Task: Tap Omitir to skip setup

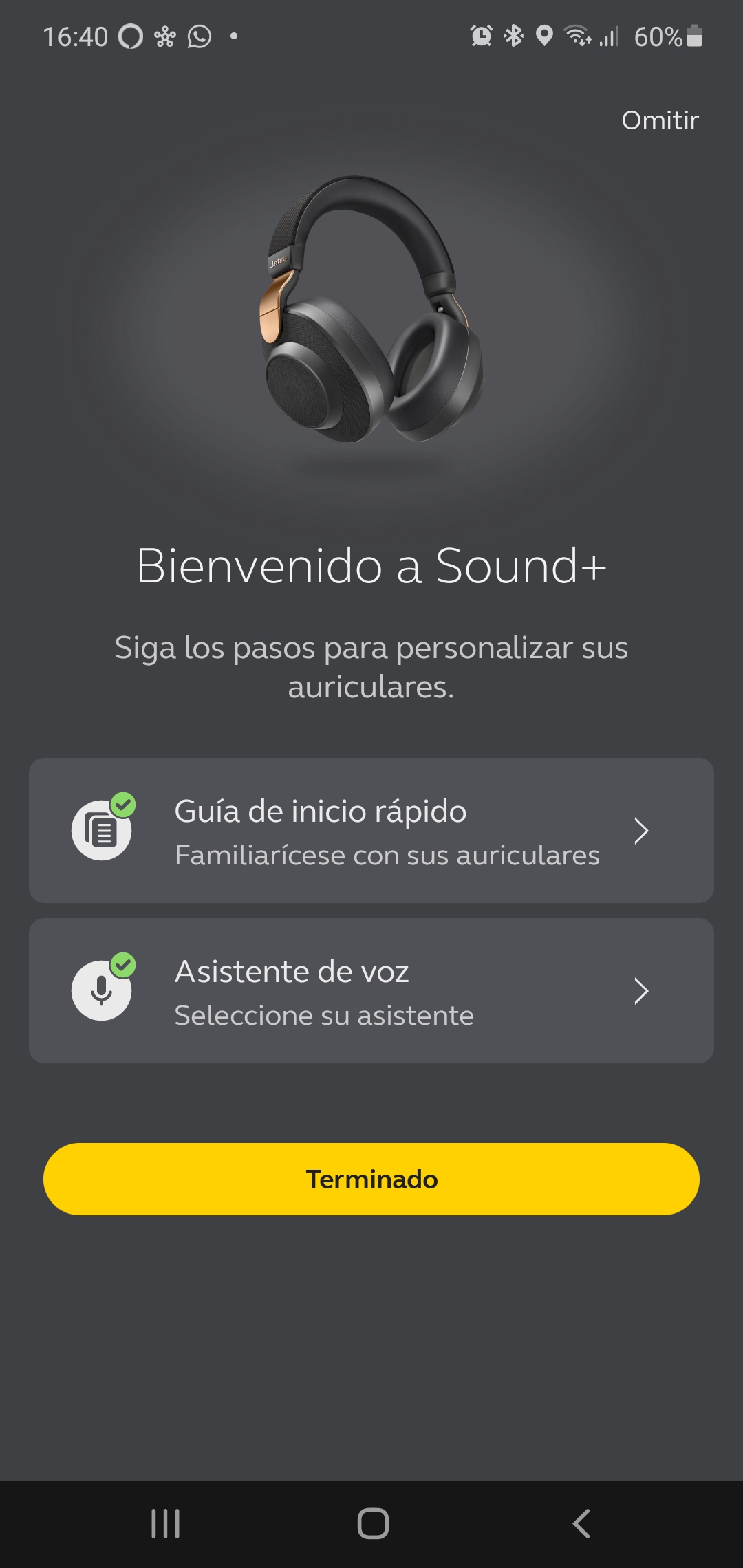Action: click(x=660, y=120)
